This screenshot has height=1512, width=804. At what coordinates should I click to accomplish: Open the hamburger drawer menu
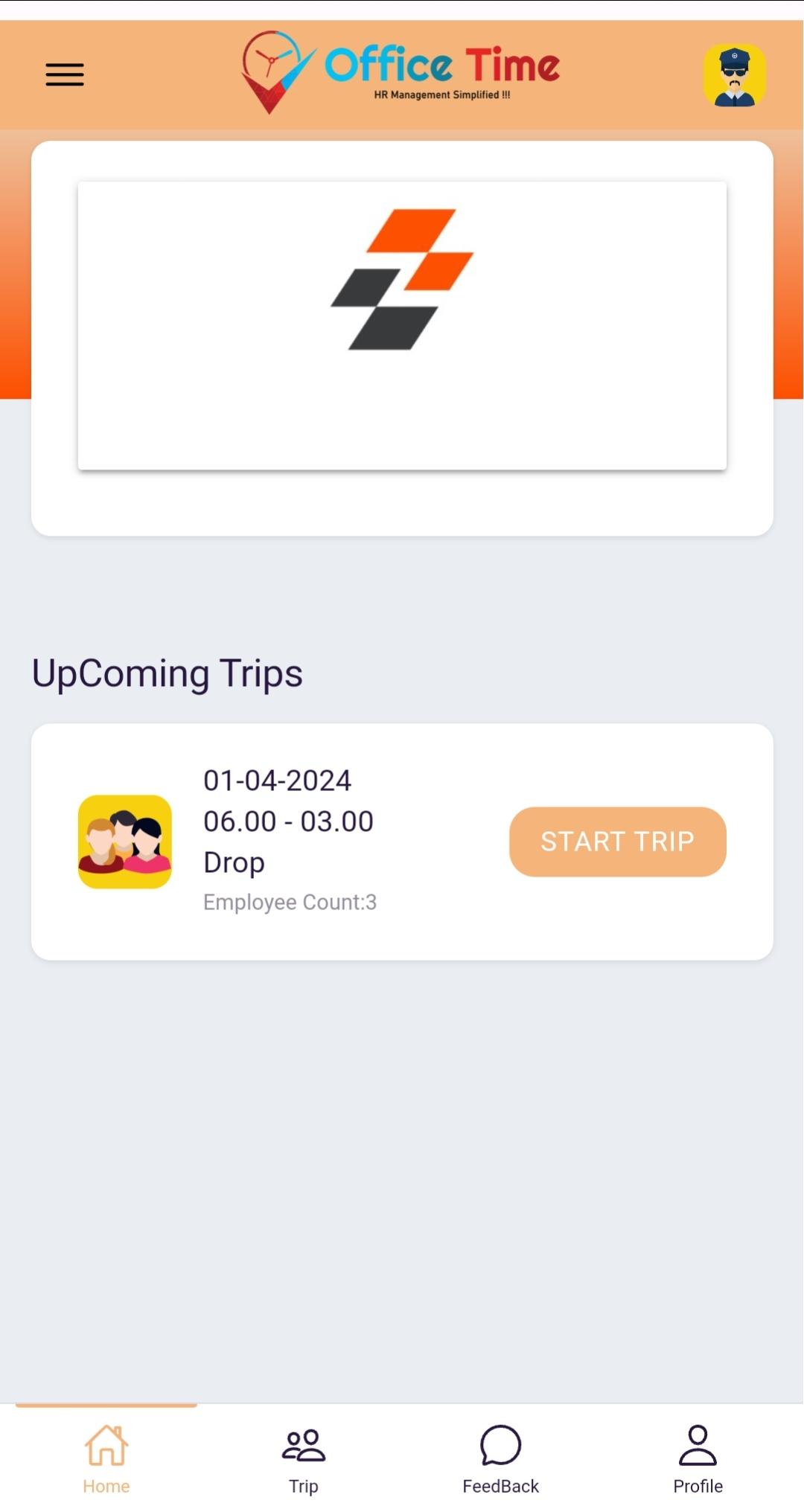(65, 74)
